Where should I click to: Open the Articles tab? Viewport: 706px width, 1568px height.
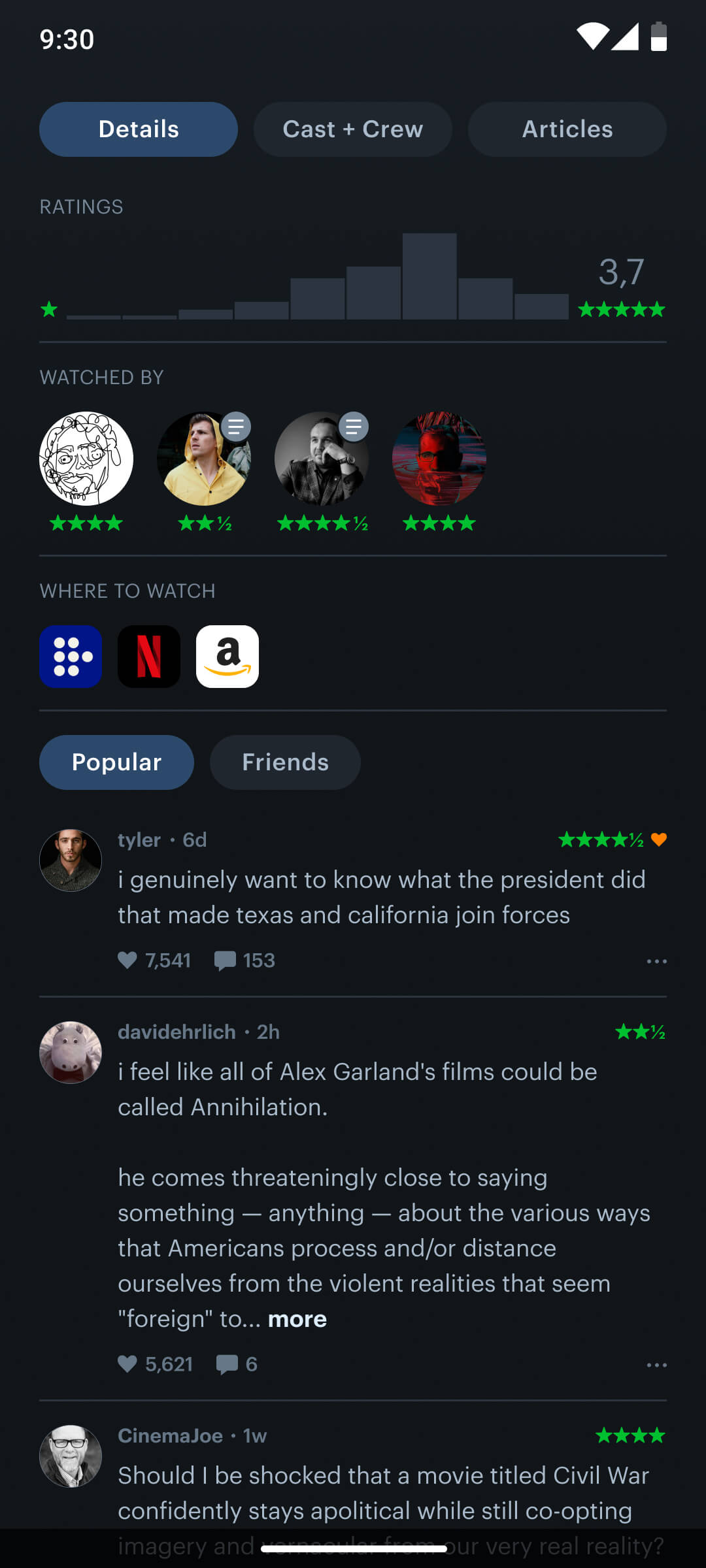tap(567, 129)
